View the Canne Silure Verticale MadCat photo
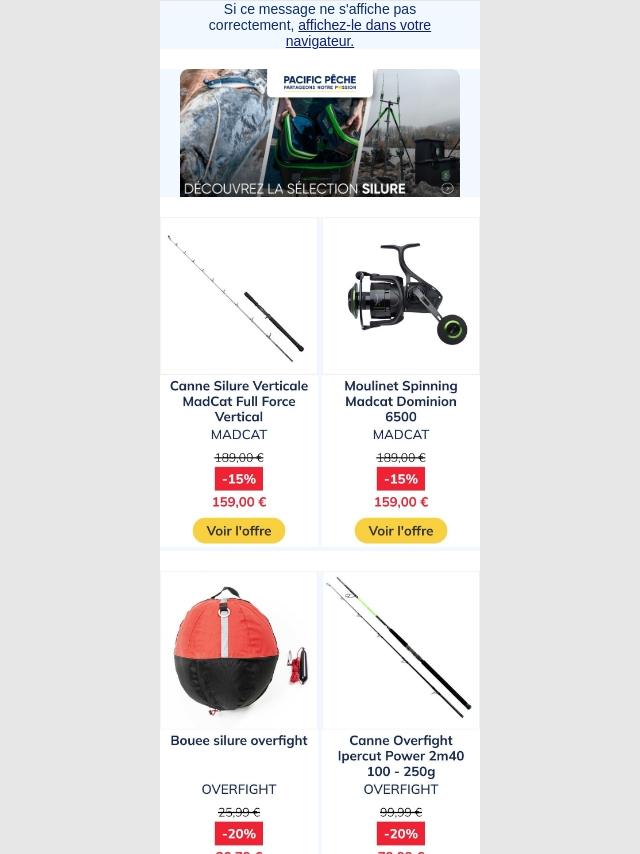The width and height of the screenshot is (640, 854). (239, 297)
